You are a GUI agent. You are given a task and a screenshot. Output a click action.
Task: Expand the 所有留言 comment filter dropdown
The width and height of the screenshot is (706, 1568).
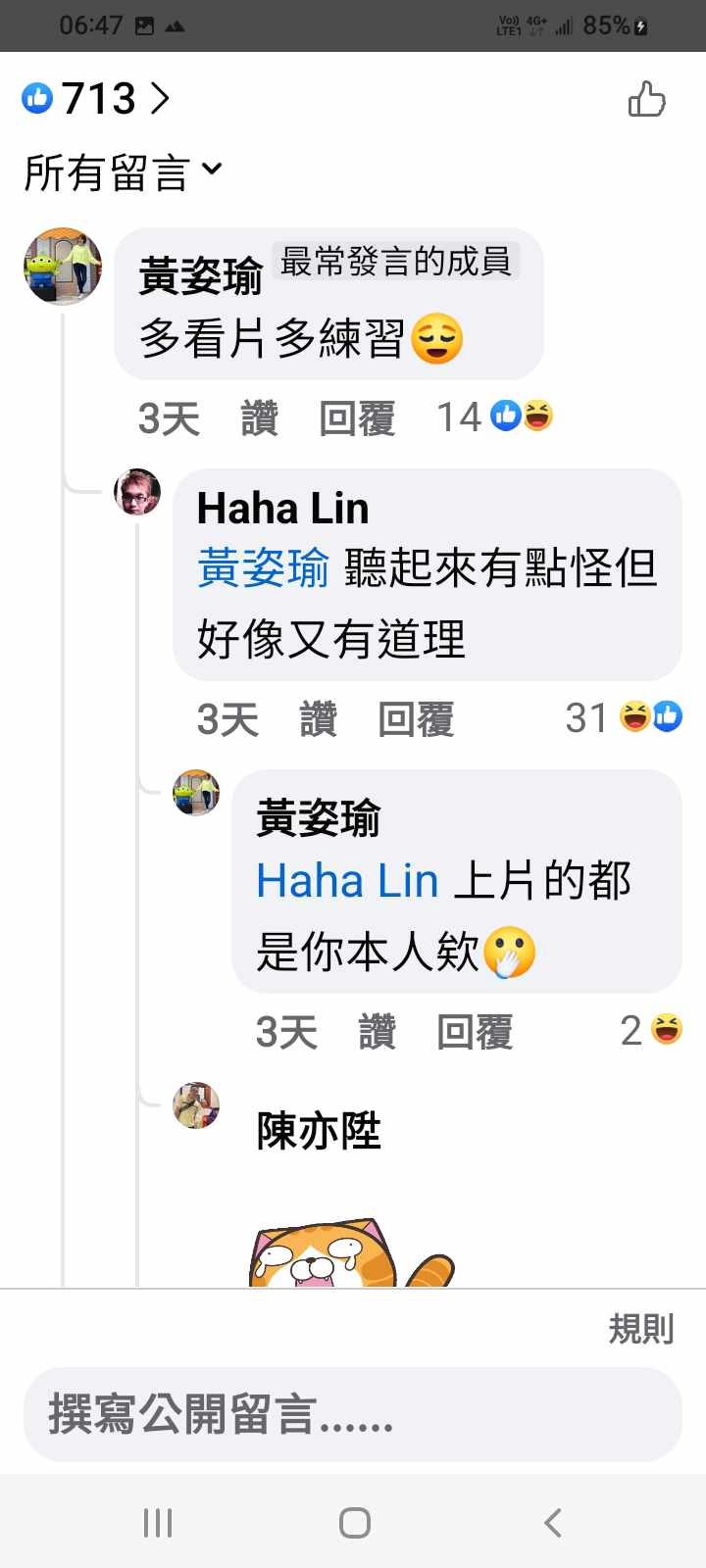point(123,173)
